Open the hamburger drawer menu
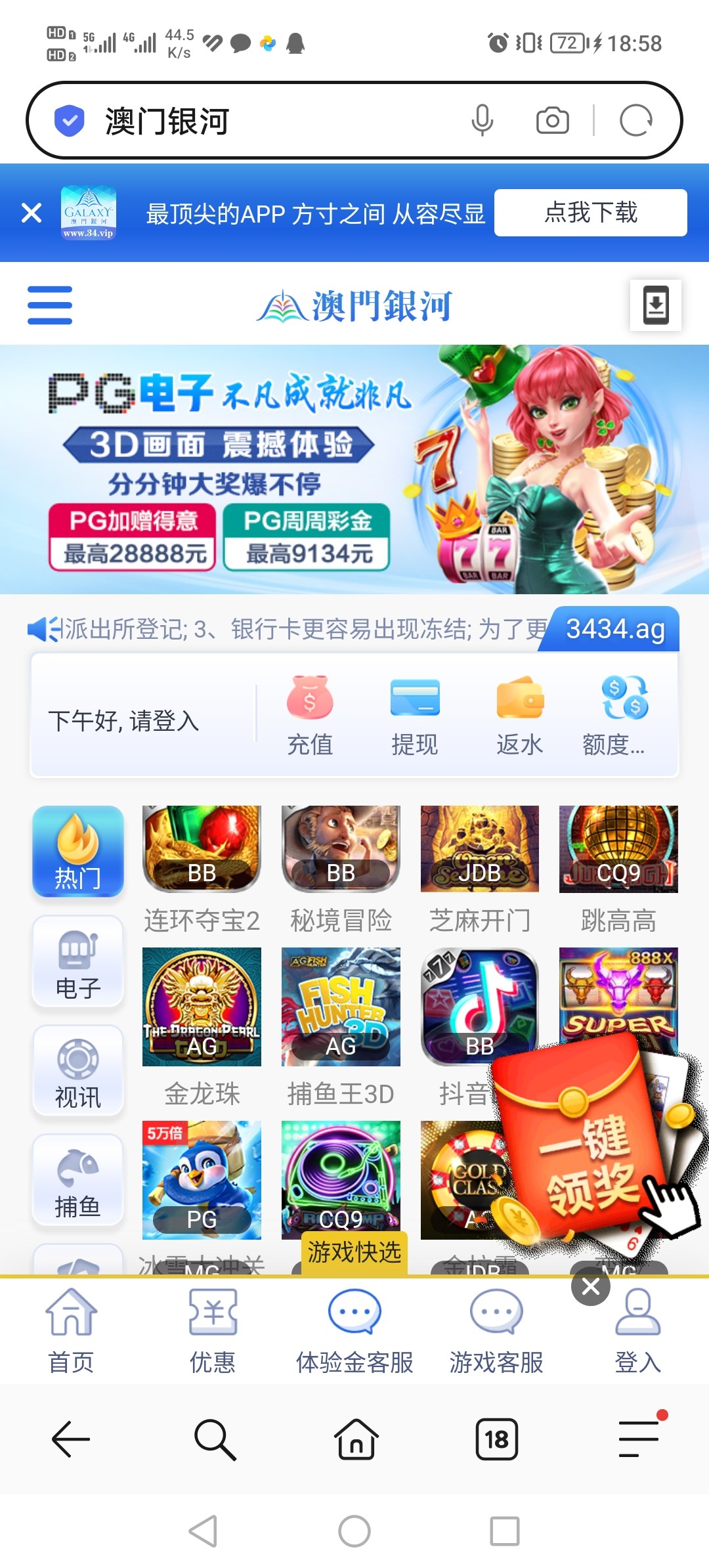The width and height of the screenshot is (709, 1568). click(x=50, y=305)
